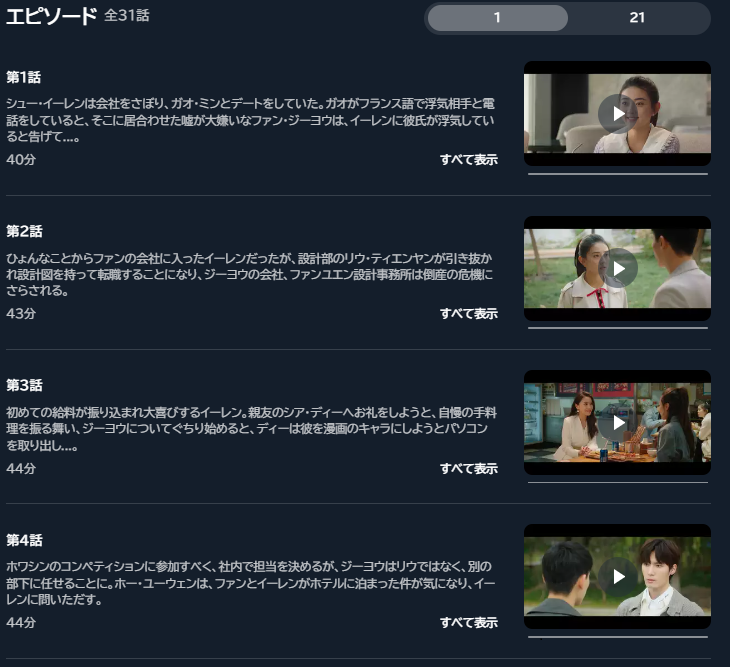Play episode 第1話 from its thumbnail
The height and width of the screenshot is (667, 730).
[617, 114]
